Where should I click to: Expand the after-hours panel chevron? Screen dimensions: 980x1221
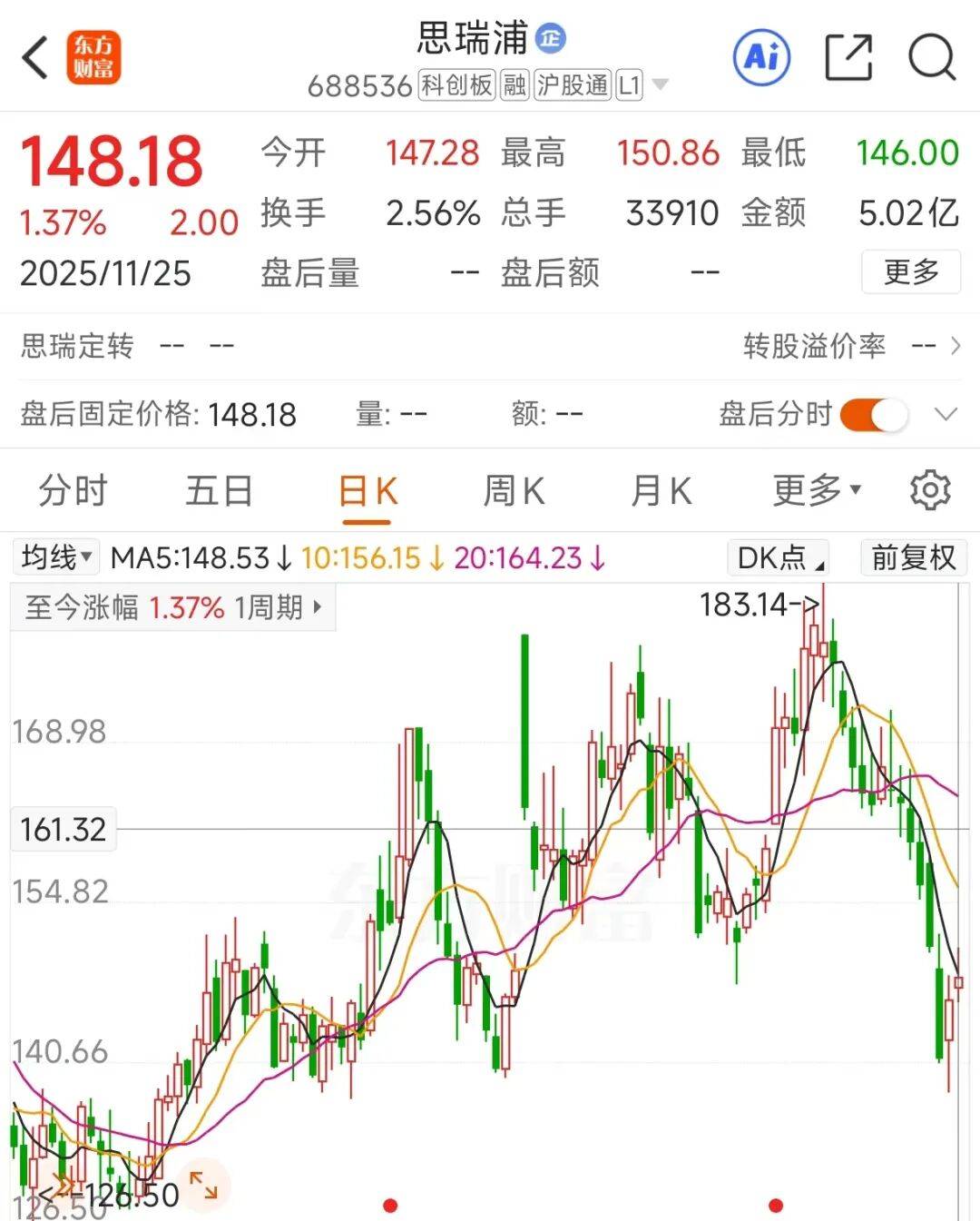tap(946, 415)
